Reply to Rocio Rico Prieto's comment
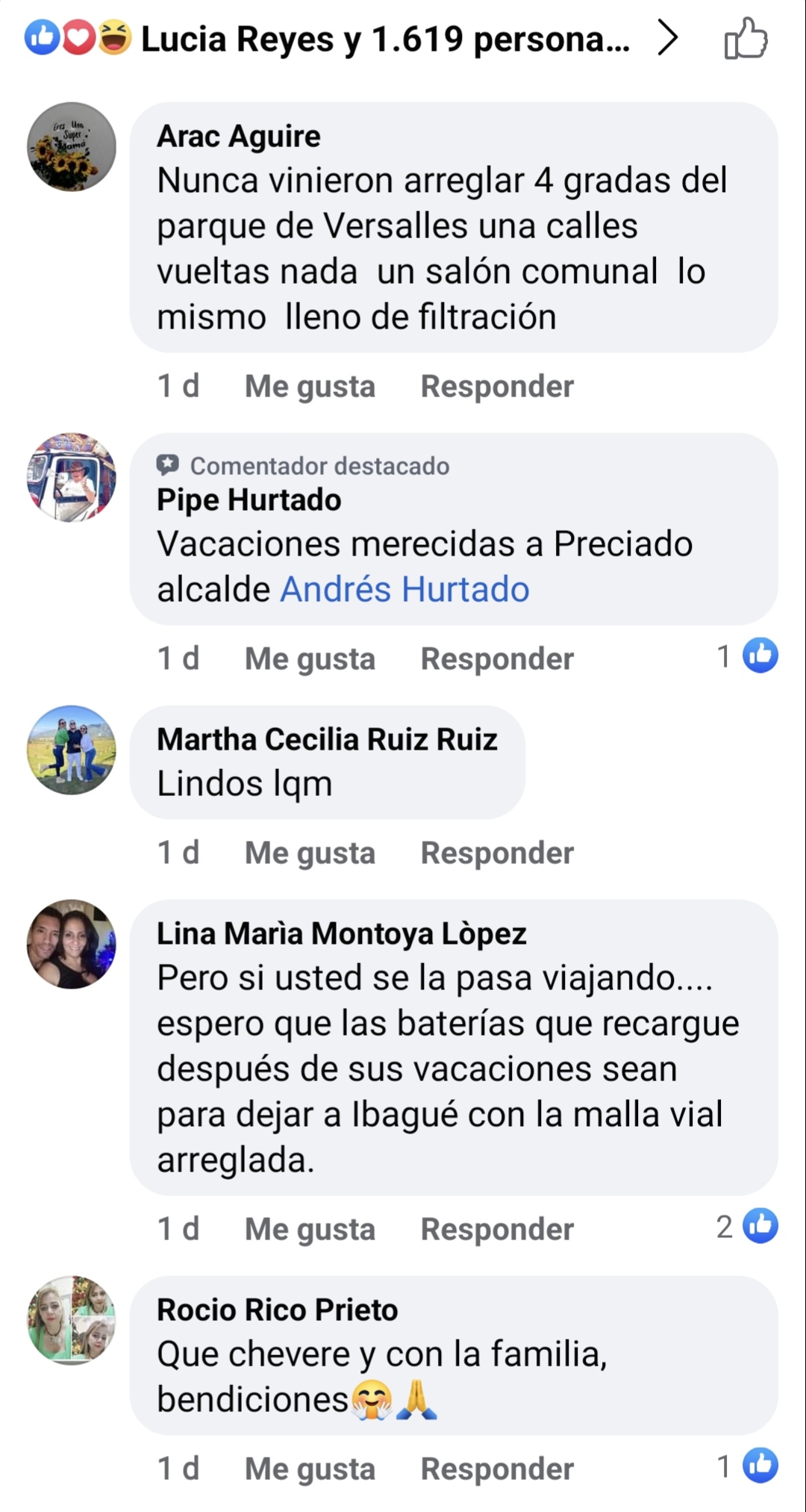Viewport: 806px width, 1512px height. 497,1469
